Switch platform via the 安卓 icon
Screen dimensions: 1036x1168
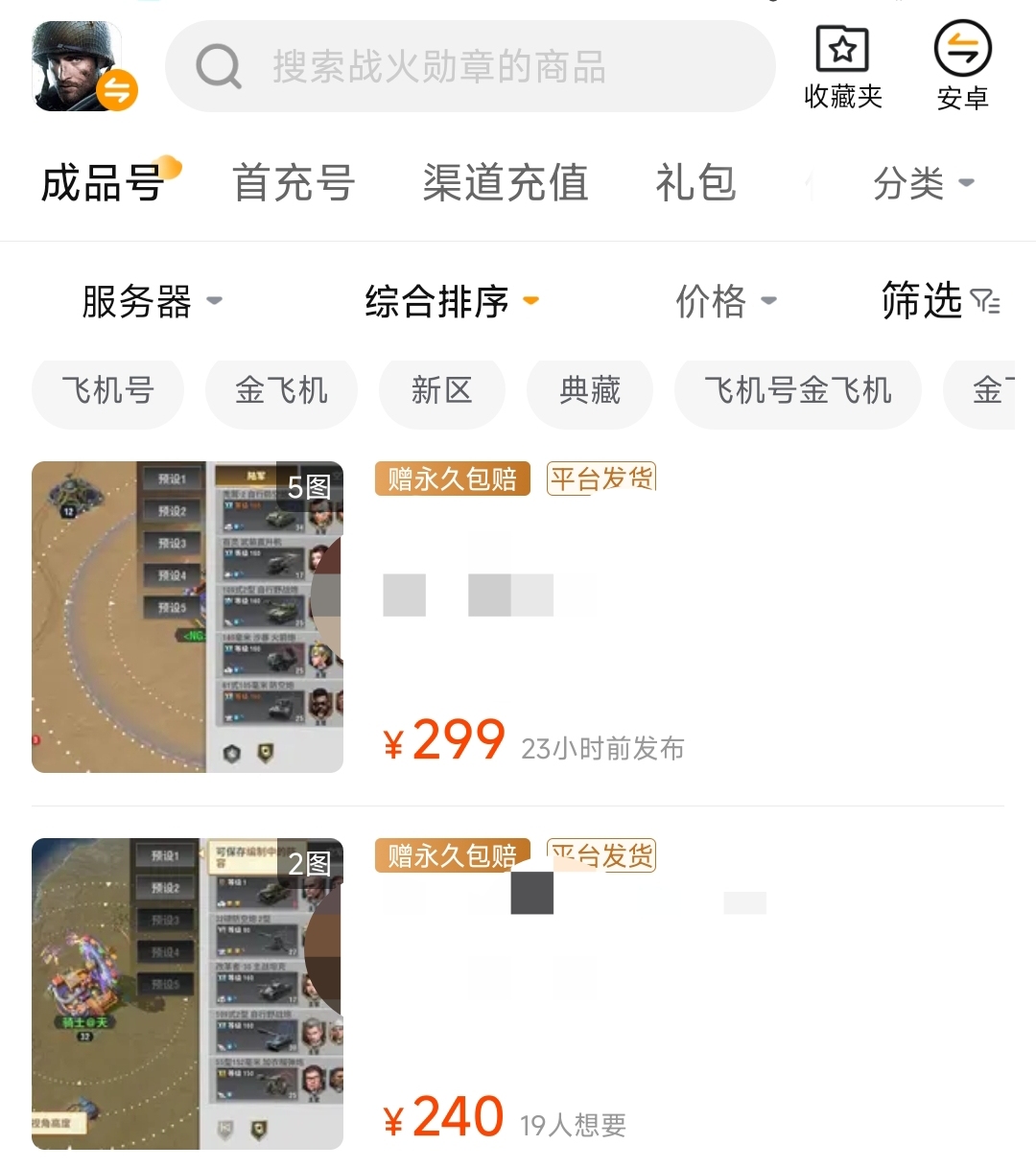click(962, 67)
